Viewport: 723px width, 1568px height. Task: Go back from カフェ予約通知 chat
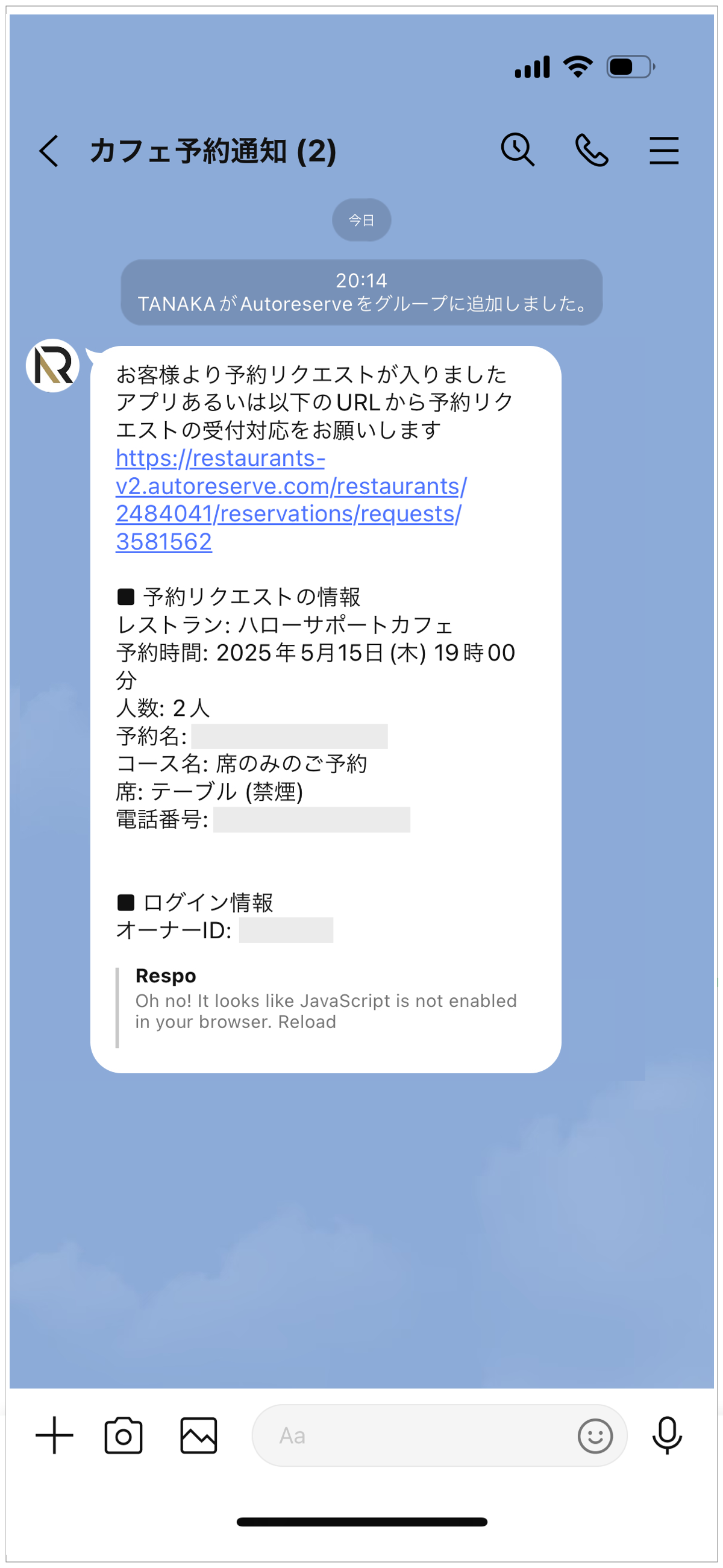[x=49, y=150]
